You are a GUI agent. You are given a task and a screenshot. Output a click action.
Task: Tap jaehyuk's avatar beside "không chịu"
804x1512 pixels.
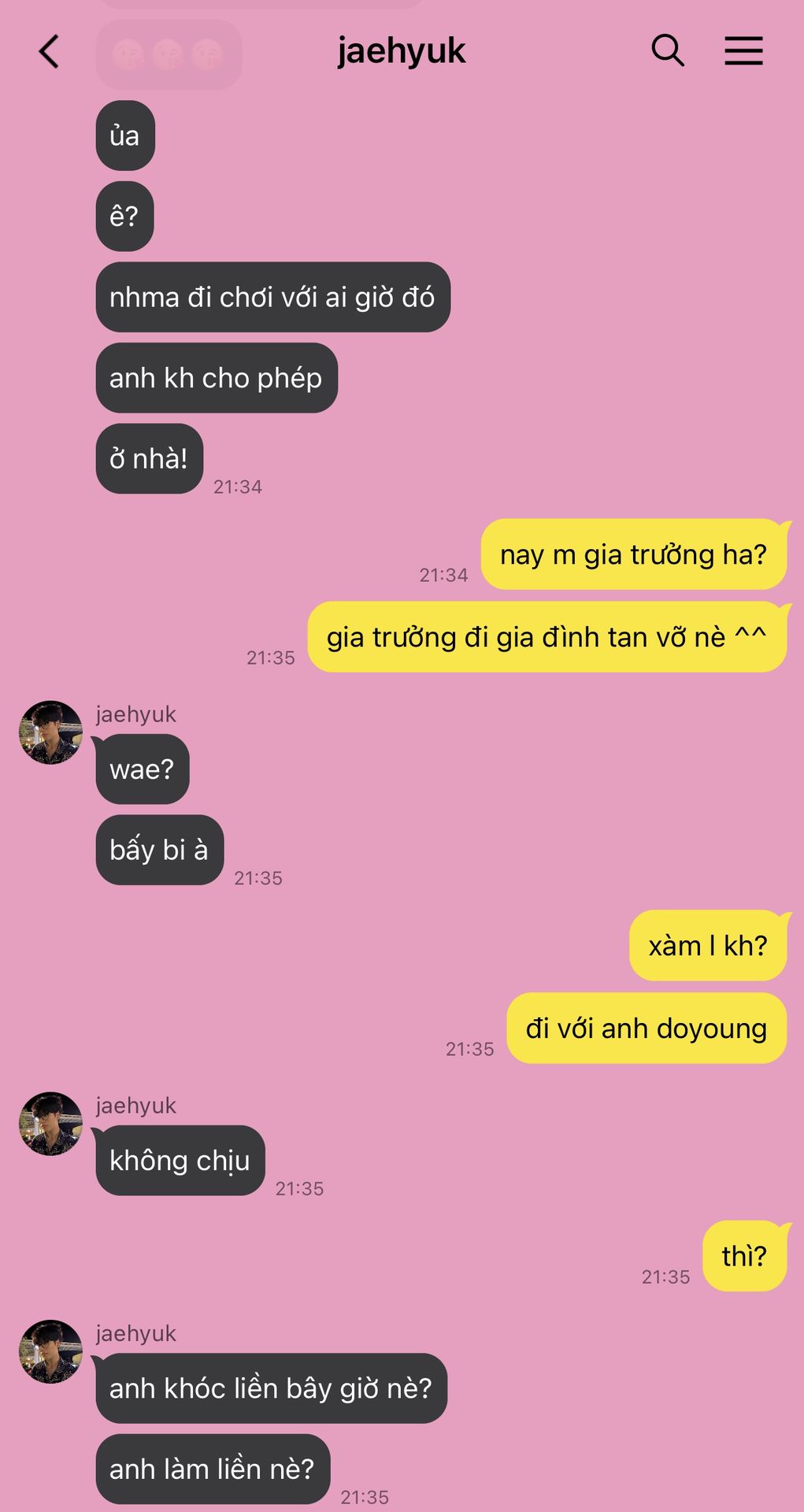point(50,1124)
